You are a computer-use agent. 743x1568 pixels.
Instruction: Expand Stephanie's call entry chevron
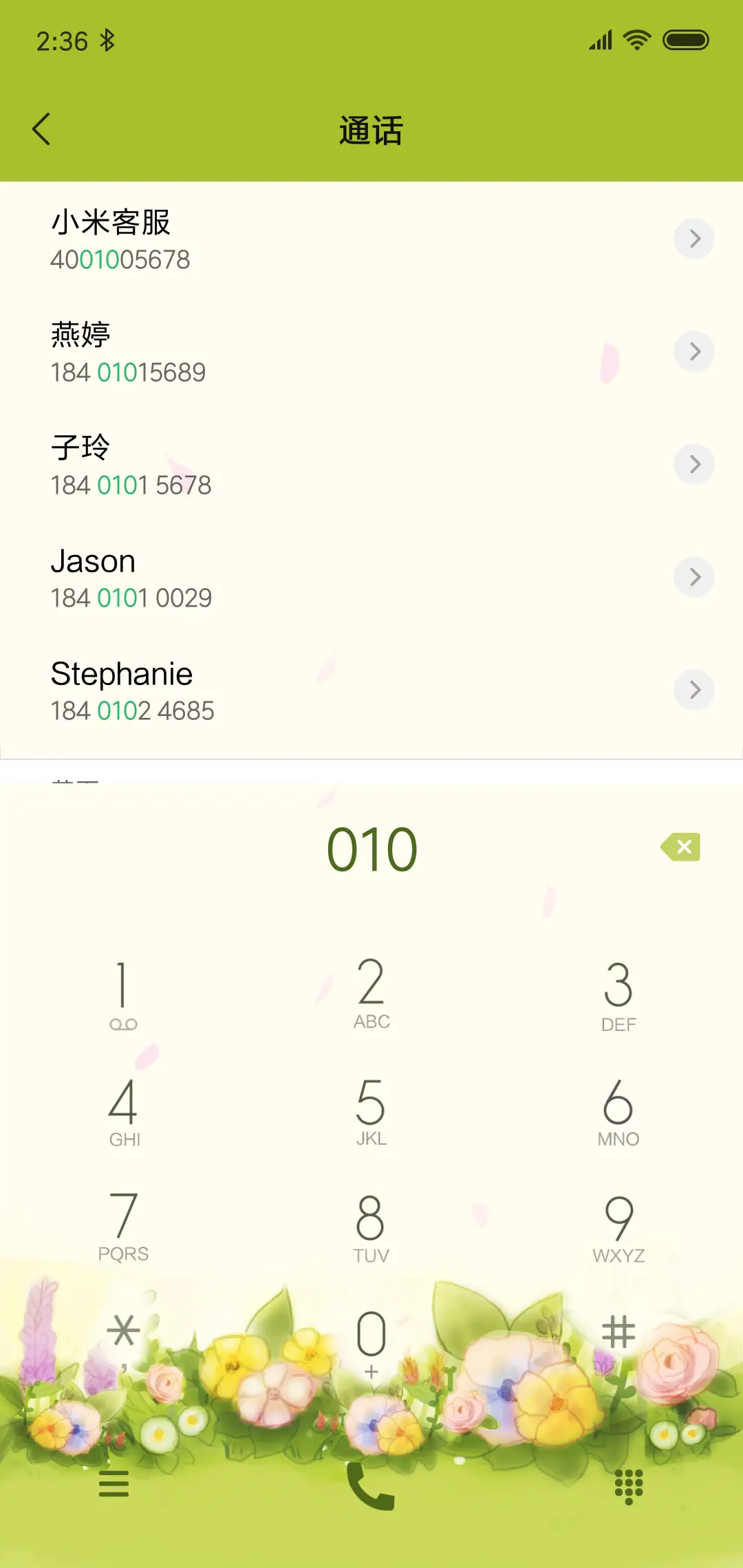[693, 690]
